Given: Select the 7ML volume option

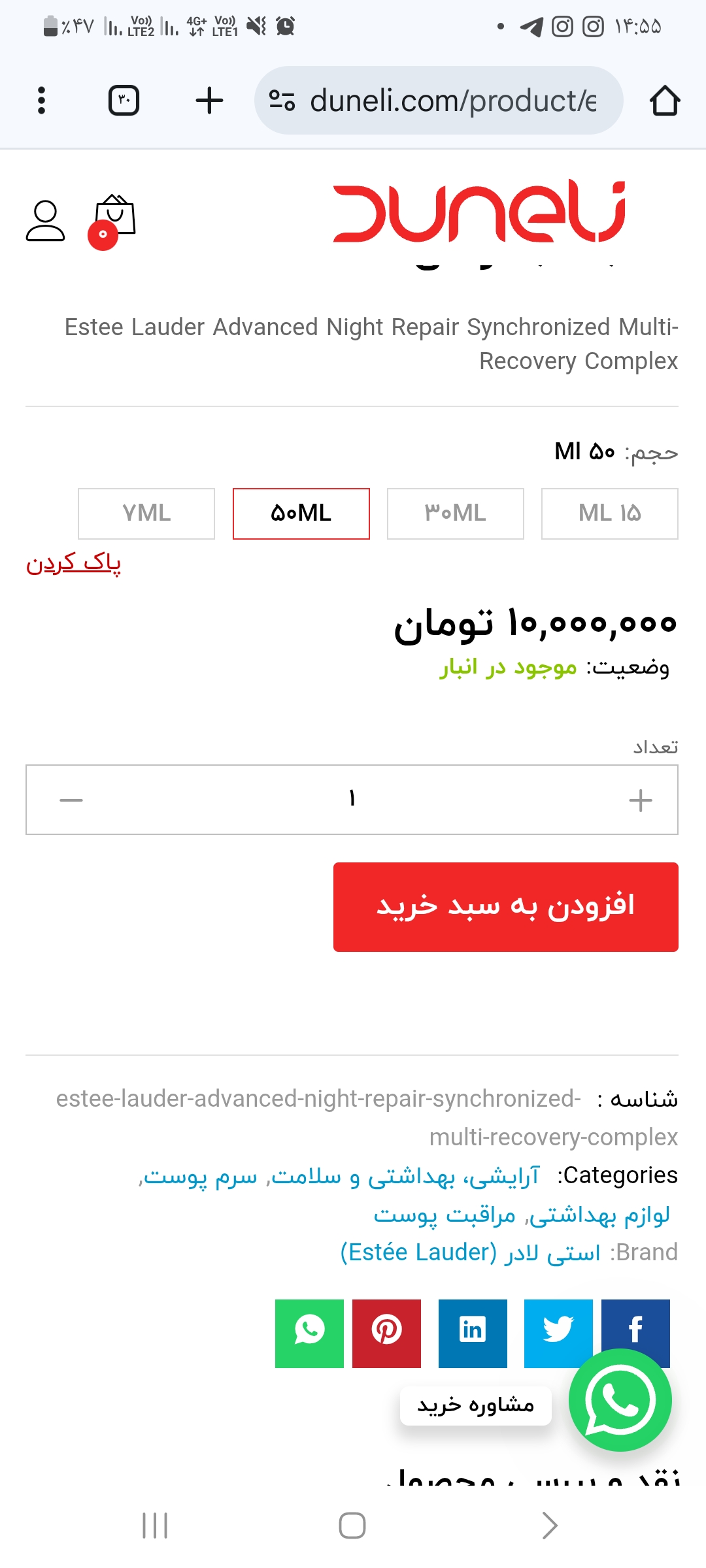Looking at the screenshot, I should [x=146, y=514].
